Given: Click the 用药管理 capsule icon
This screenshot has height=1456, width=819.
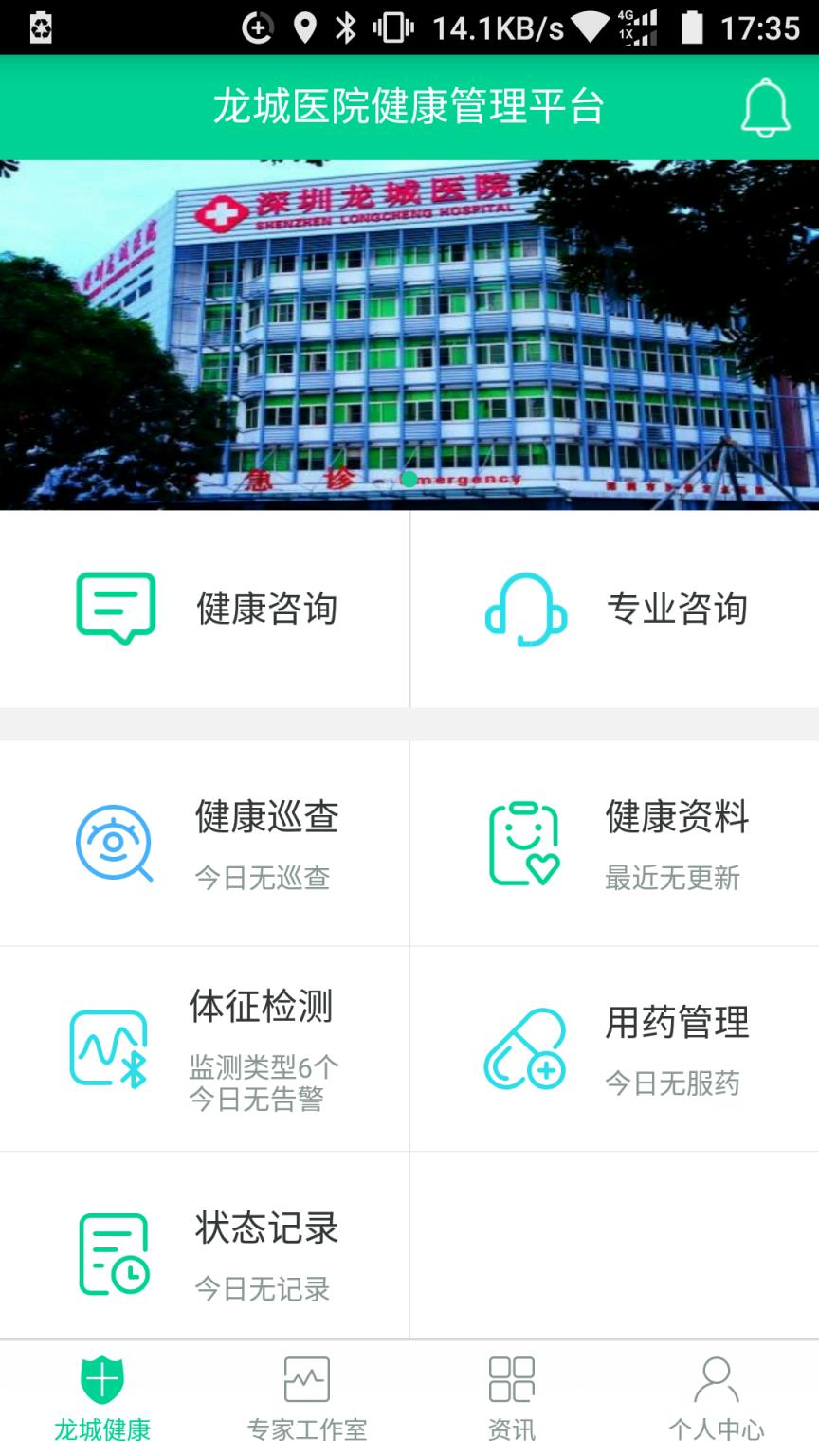Looking at the screenshot, I should tap(524, 1047).
